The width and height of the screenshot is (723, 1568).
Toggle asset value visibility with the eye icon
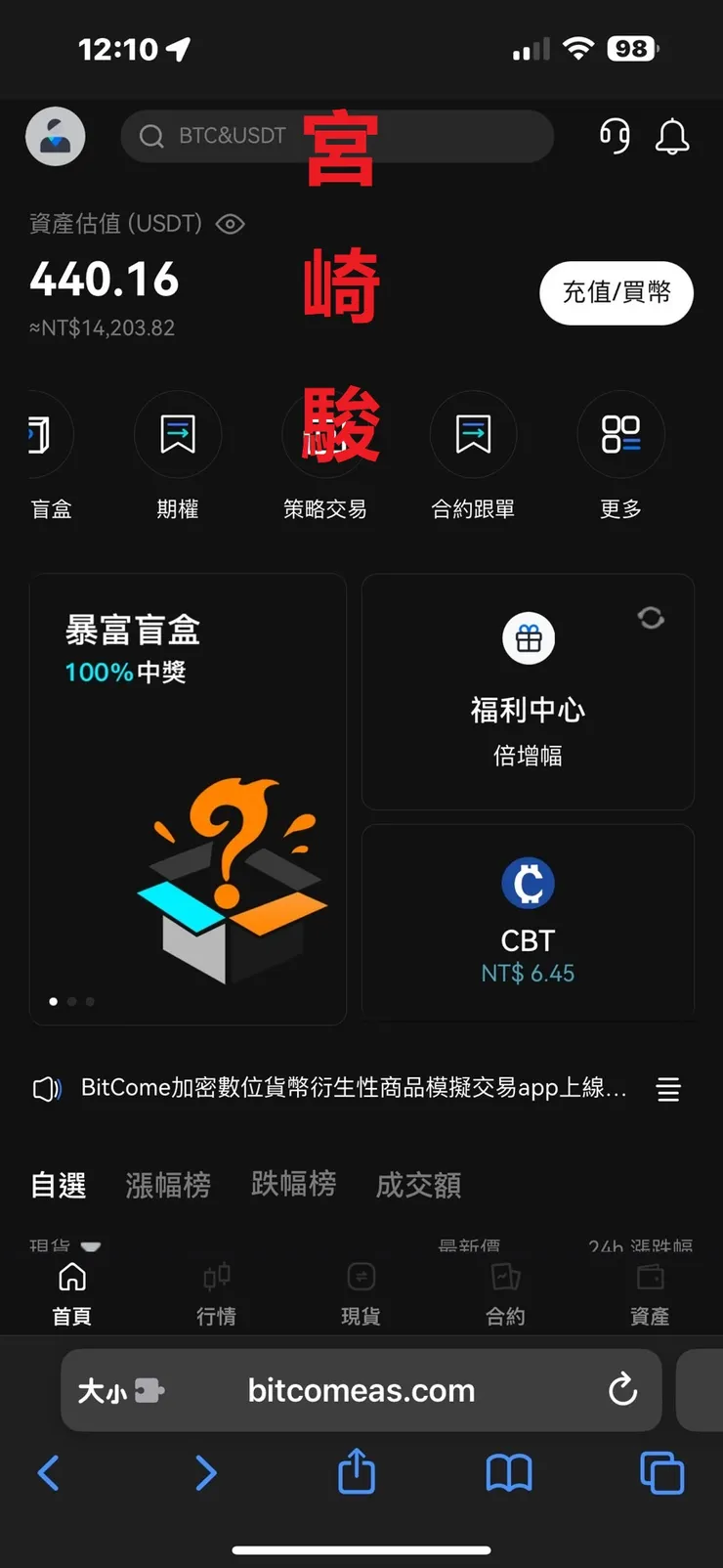click(230, 224)
